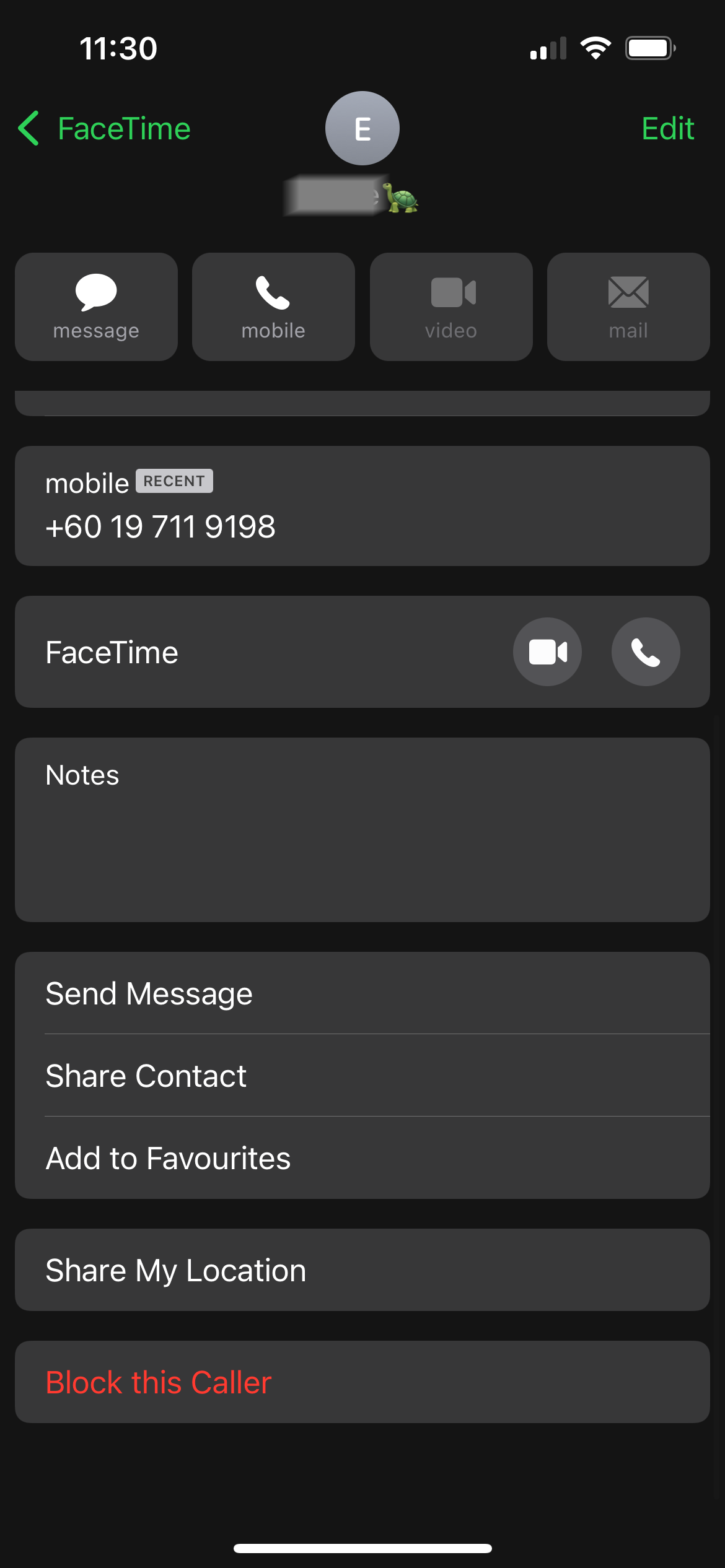
Task: Tap Share My Location
Action: tap(175, 1269)
